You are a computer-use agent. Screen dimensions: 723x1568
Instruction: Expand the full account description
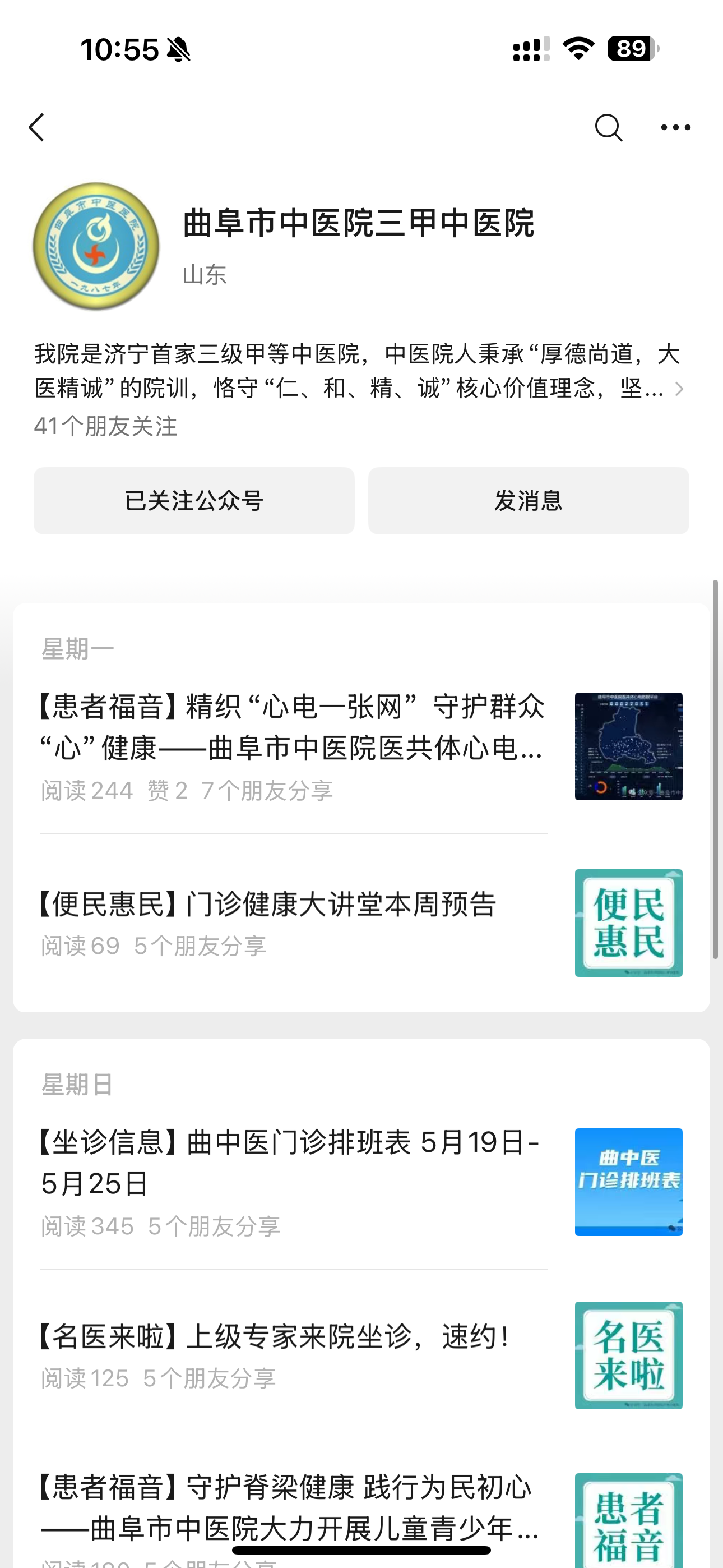click(679, 388)
